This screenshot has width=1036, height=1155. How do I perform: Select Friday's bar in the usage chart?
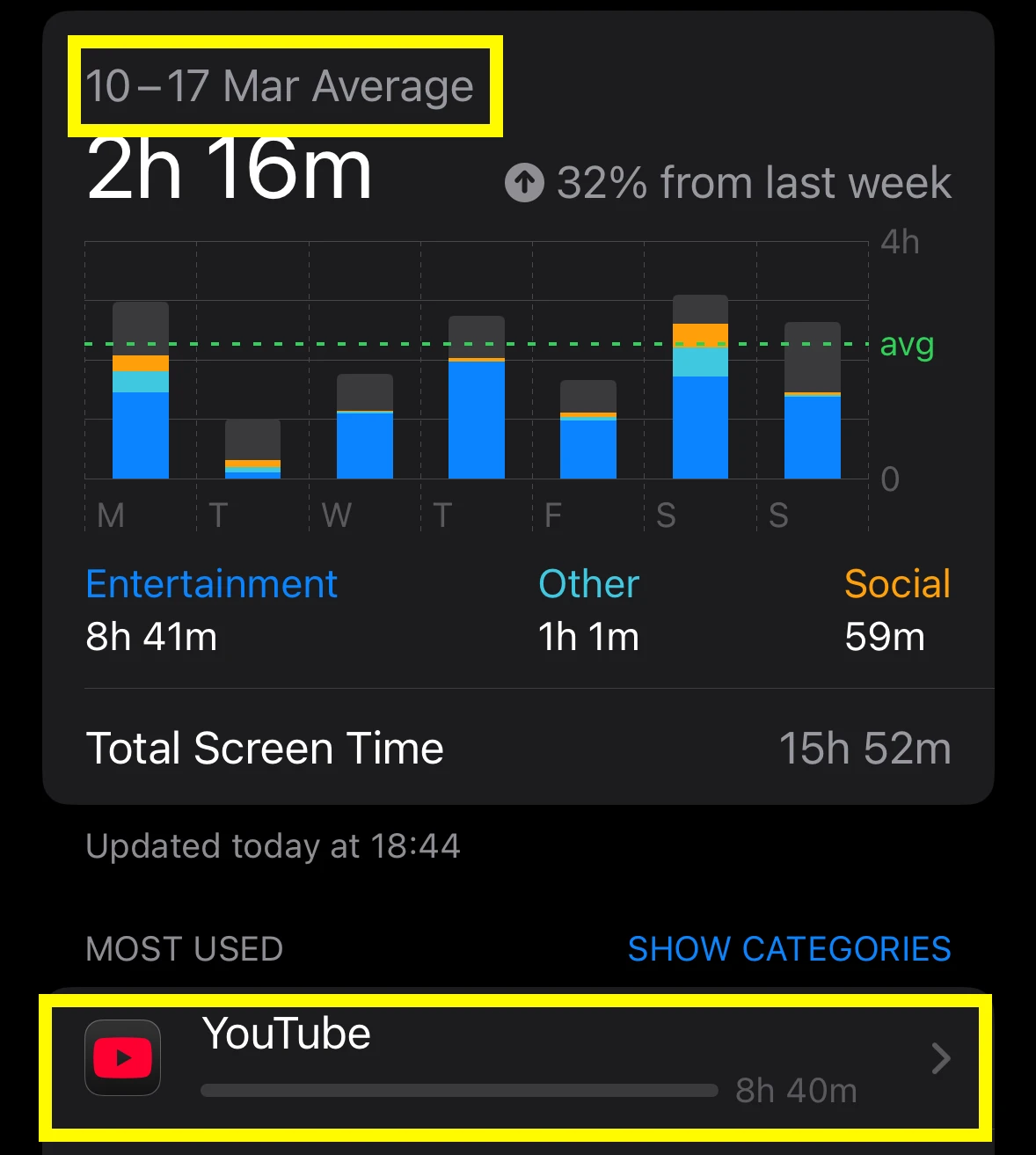[x=588, y=430]
